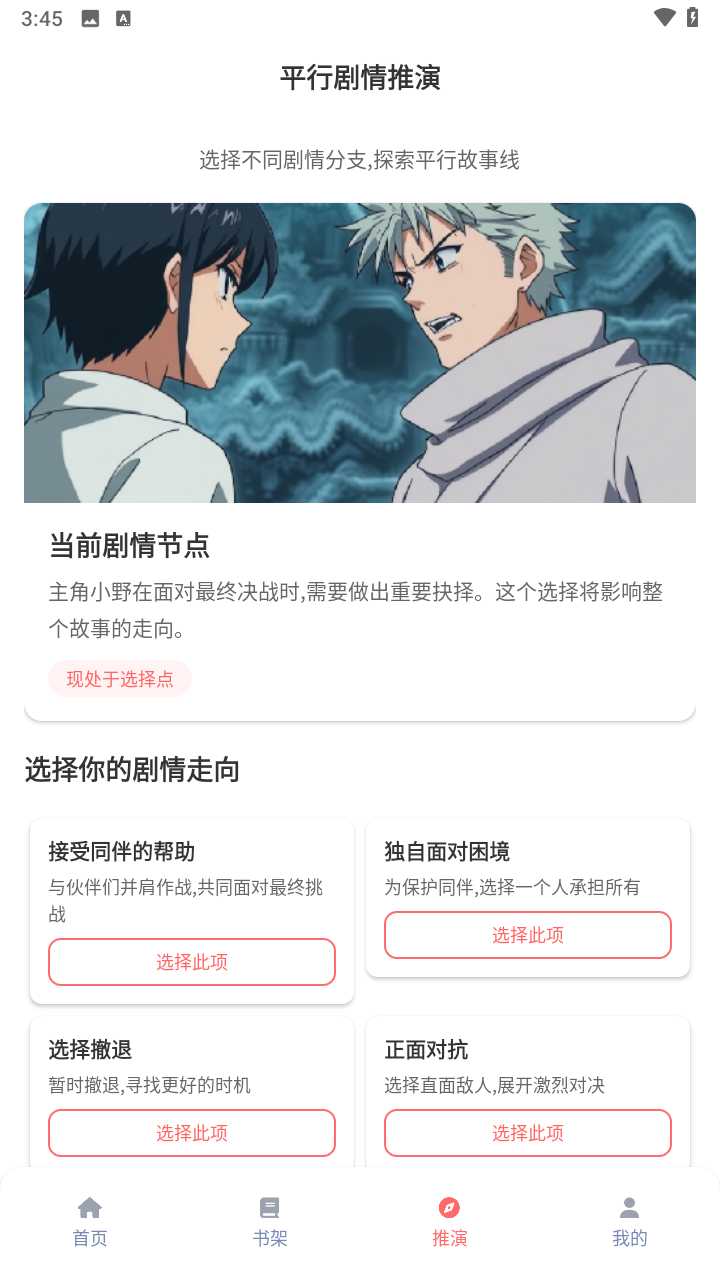The image size is (720, 1280).
Task: Open the 推演 tab label
Action: [x=450, y=1238]
